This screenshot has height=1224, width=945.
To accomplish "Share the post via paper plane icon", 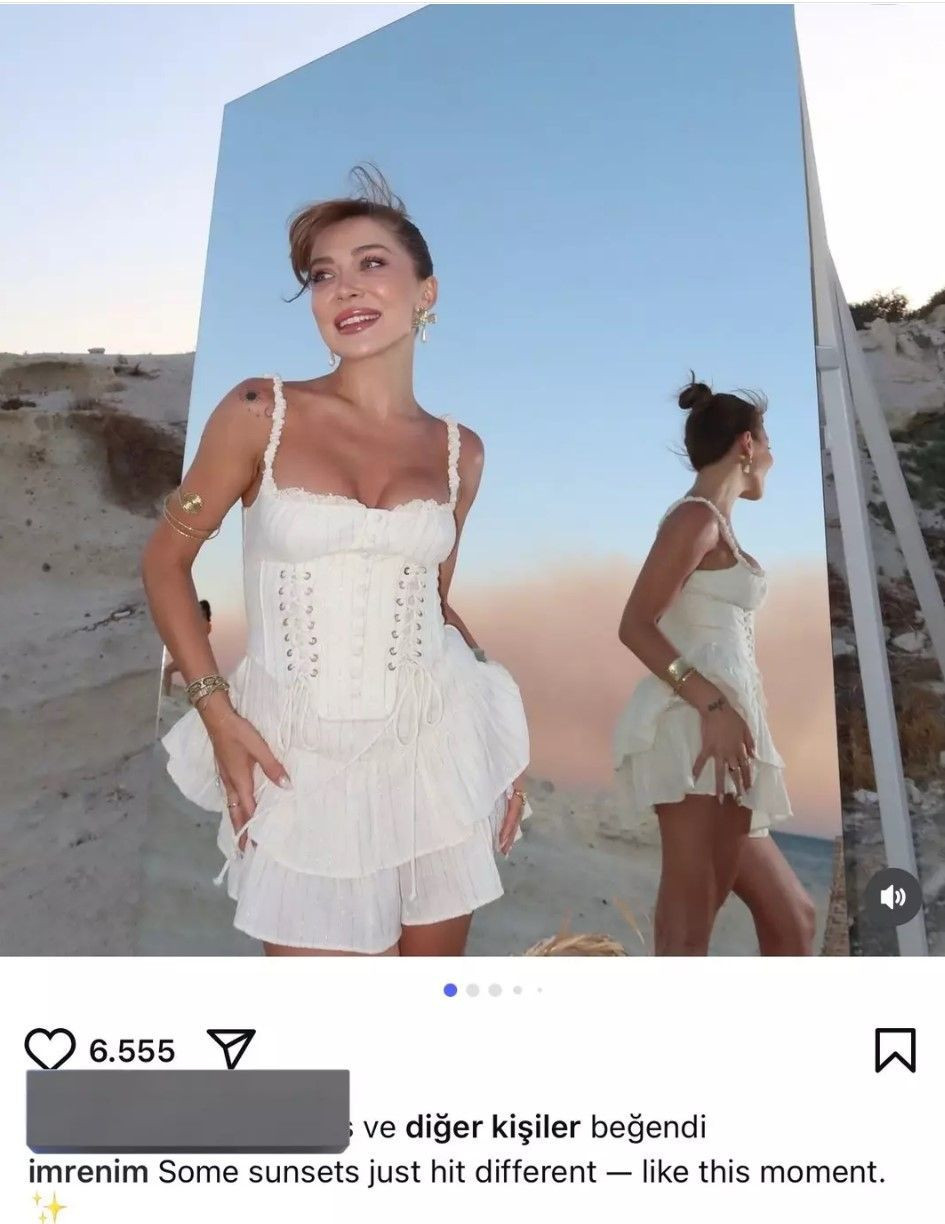I will (x=230, y=1049).
